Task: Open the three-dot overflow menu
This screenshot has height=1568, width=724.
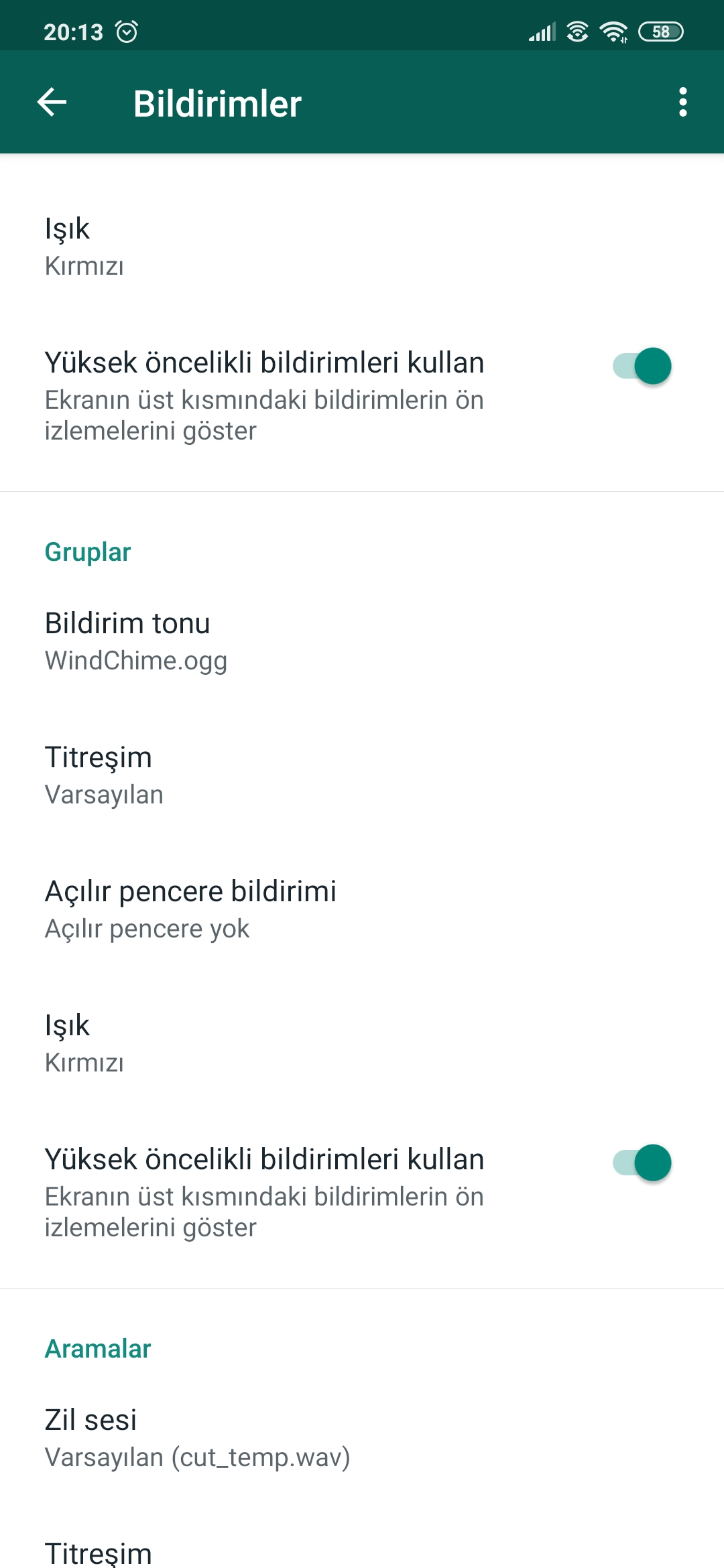Action: tap(682, 103)
